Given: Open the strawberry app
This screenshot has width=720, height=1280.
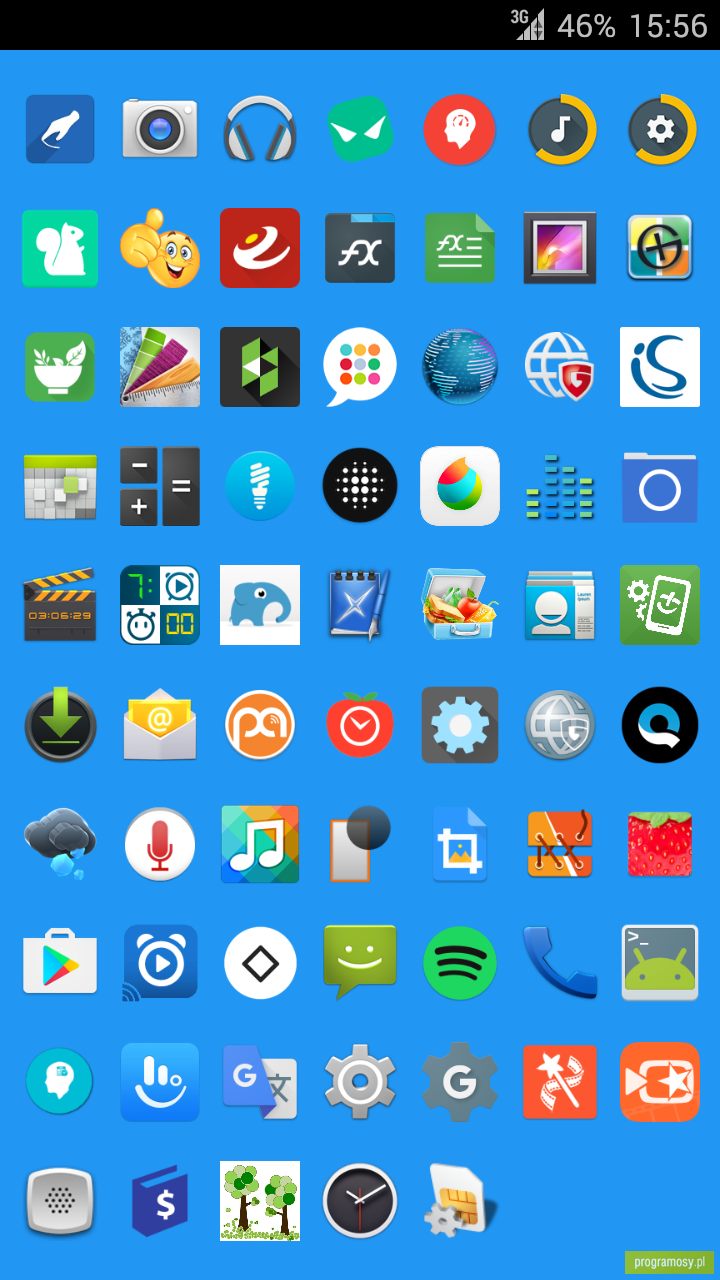Looking at the screenshot, I should (660, 844).
